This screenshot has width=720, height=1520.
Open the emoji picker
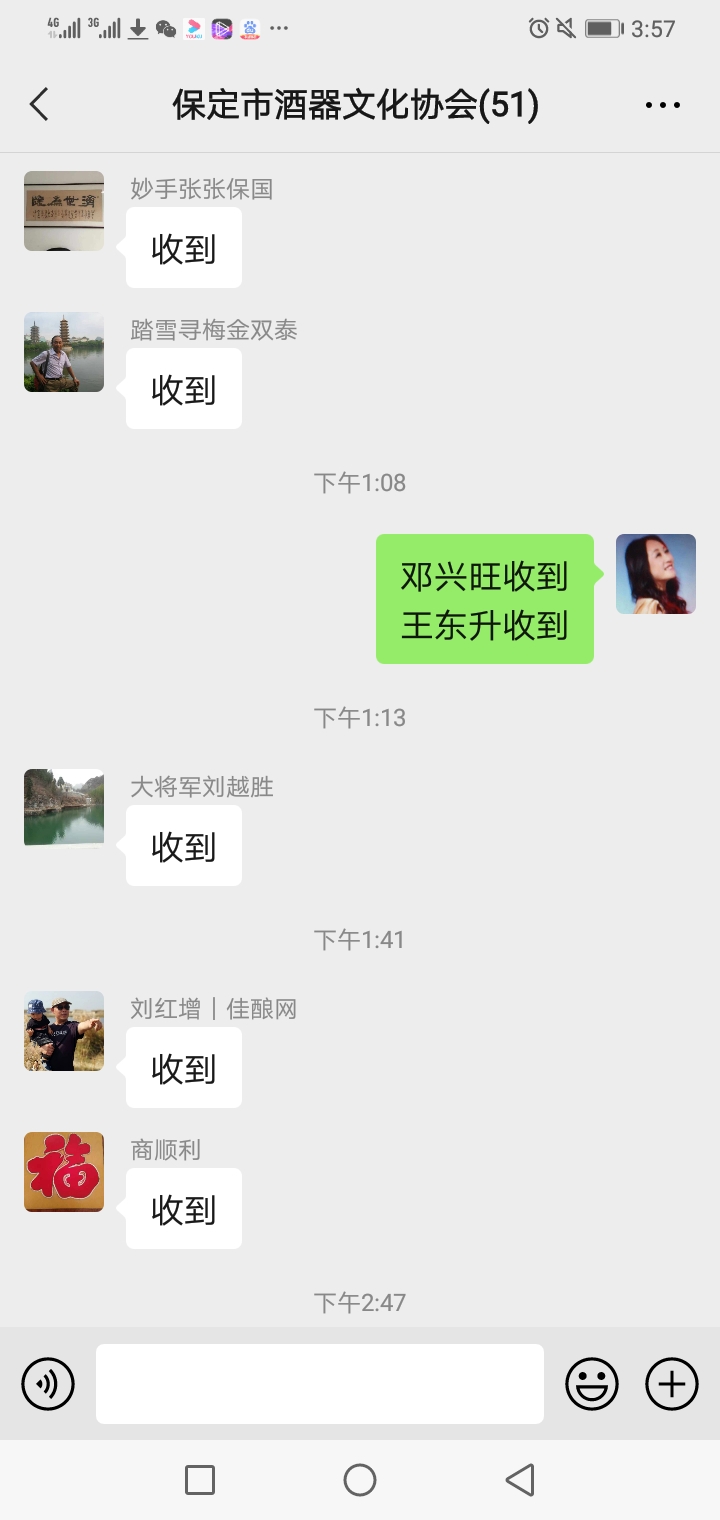pyautogui.click(x=592, y=1384)
